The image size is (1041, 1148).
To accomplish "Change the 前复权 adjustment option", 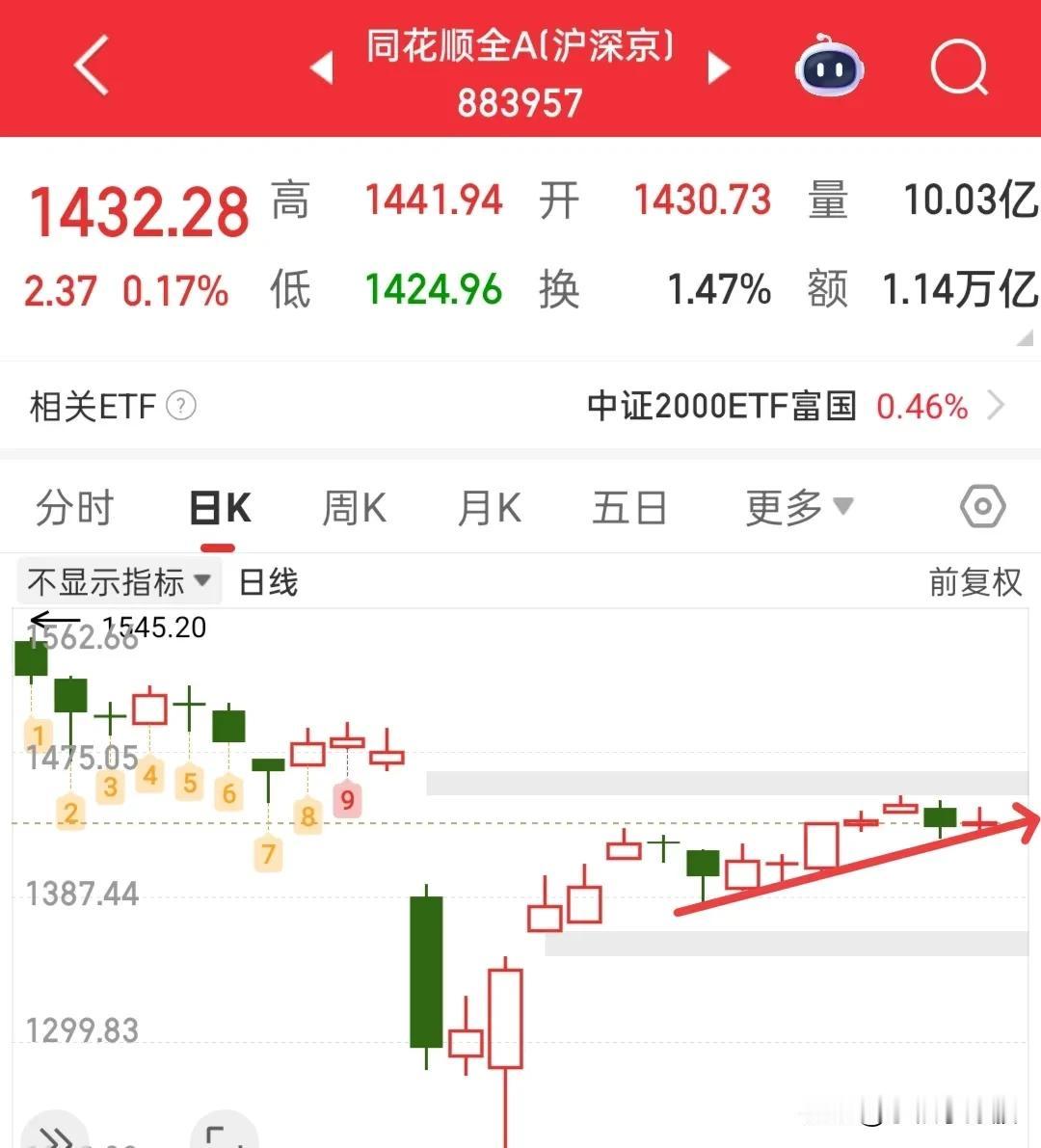I will click(975, 583).
